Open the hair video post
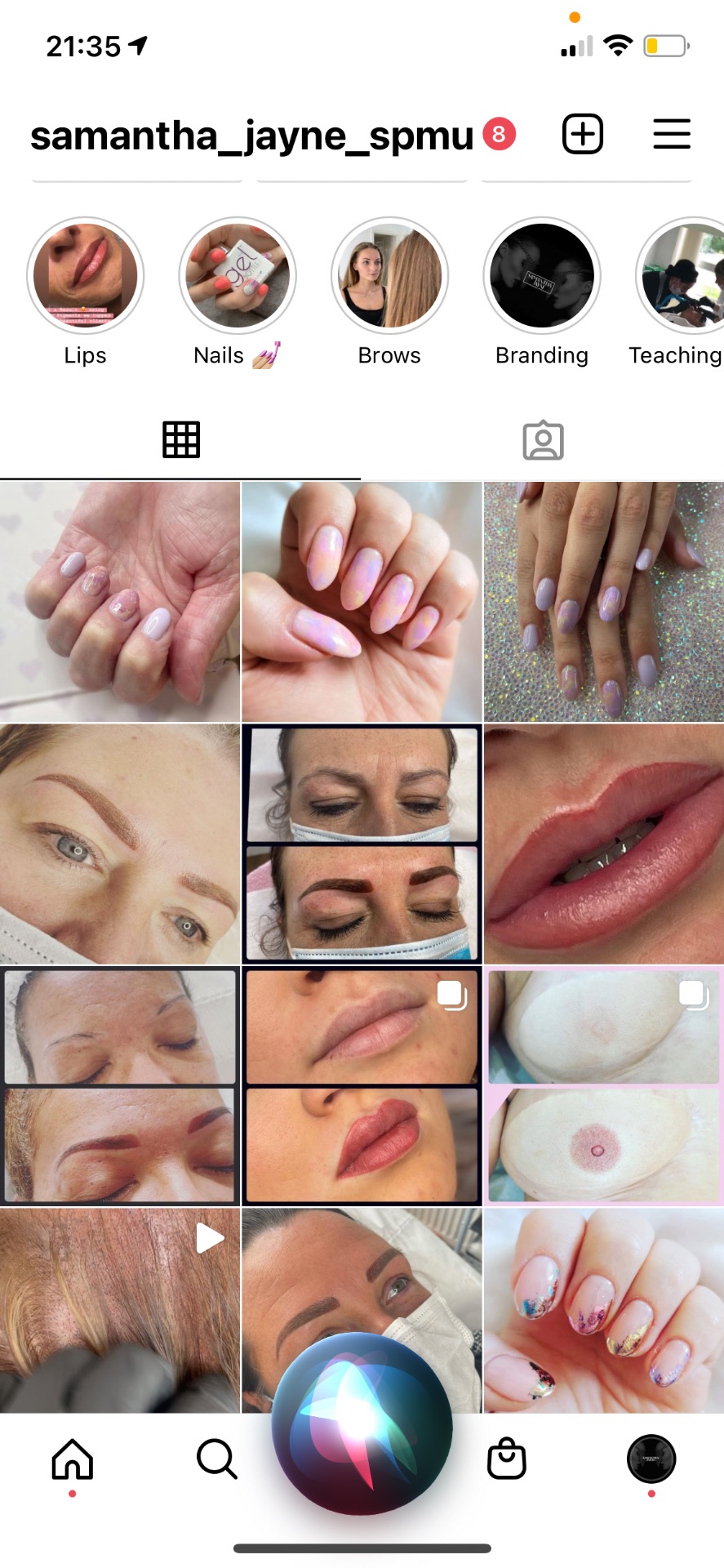This screenshot has height=1568, width=724. (120, 1311)
